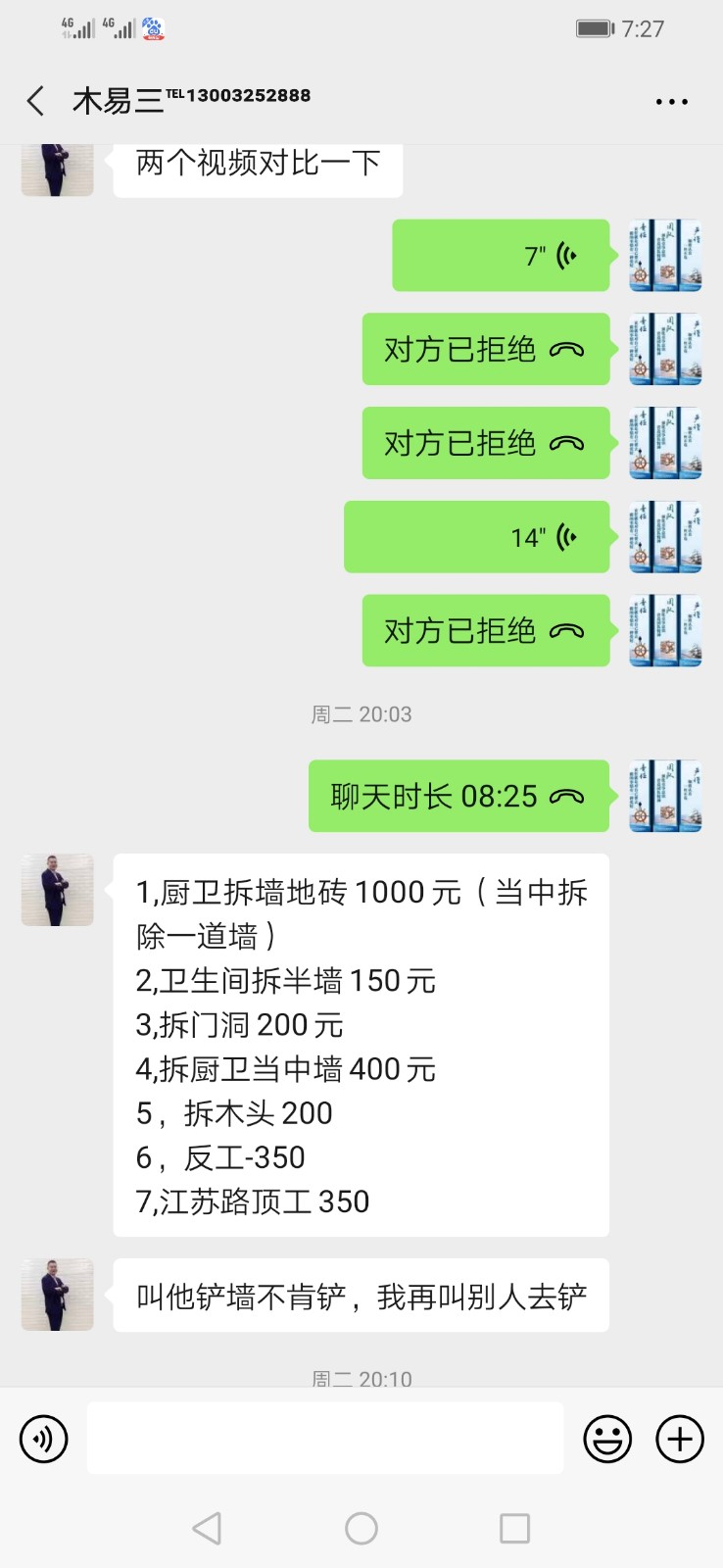This screenshot has height=1568, width=723.
Task: Open the emoji sticker panel
Action: [607, 1439]
